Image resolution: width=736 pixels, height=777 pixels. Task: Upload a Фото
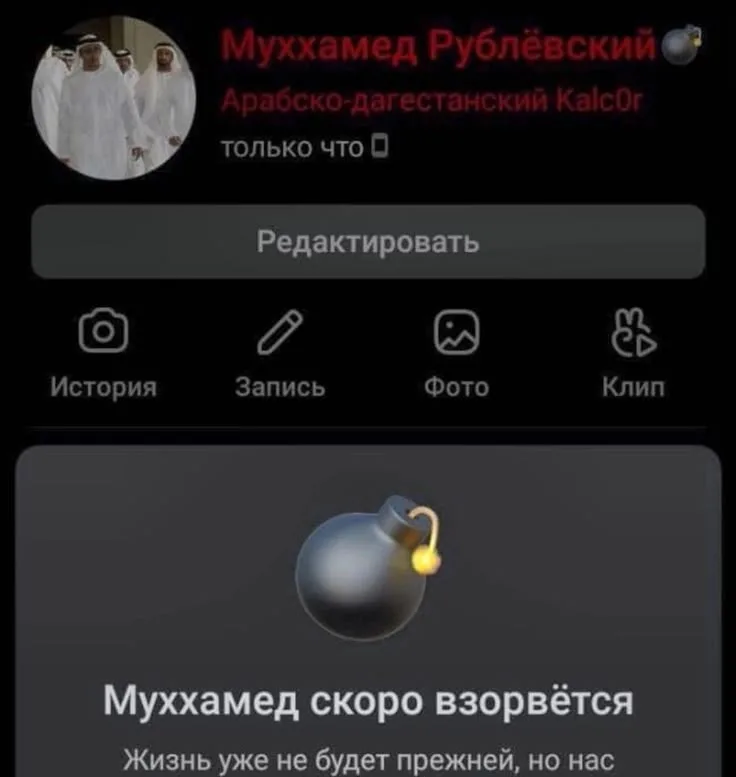[x=456, y=353]
